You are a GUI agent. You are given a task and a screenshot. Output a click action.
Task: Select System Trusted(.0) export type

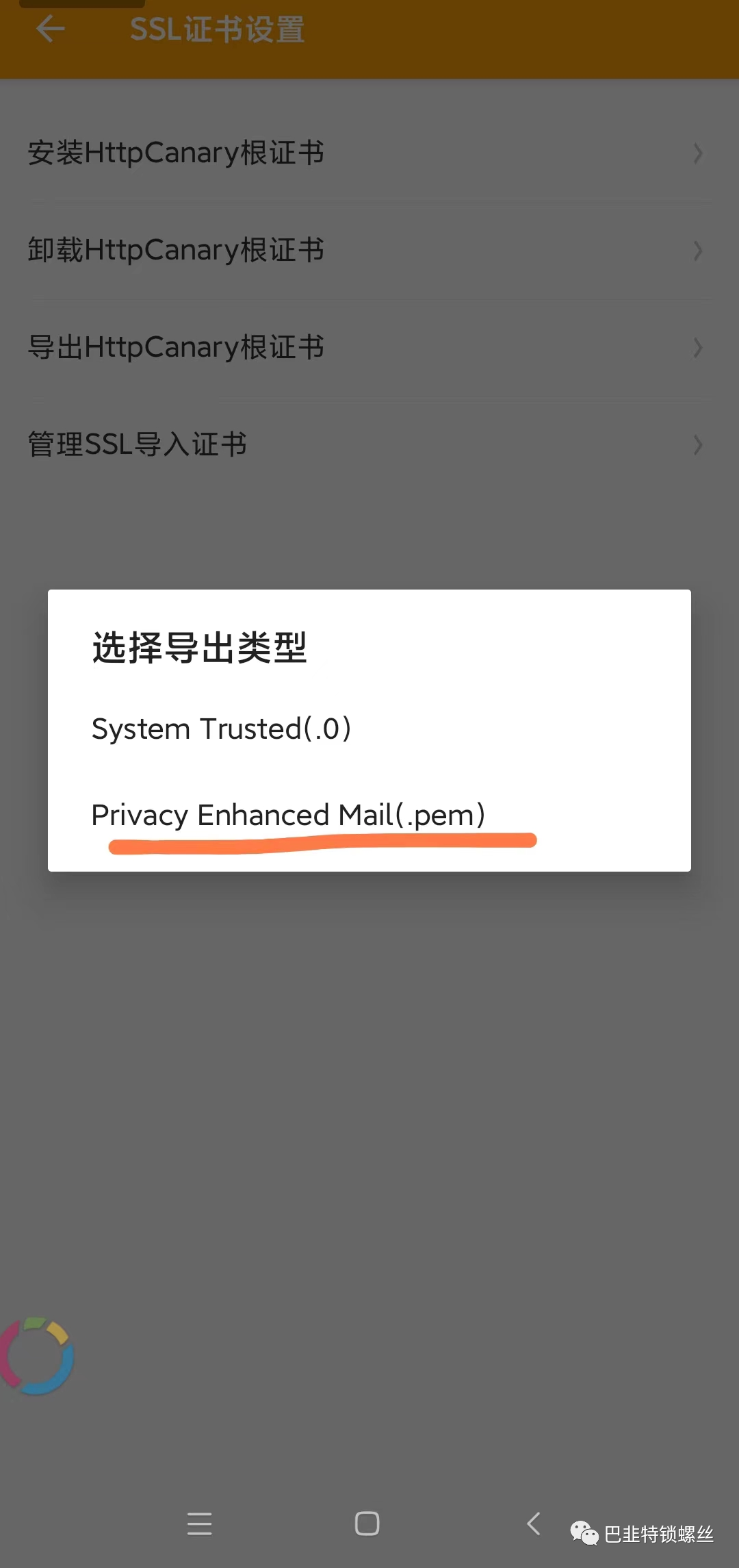[221, 729]
